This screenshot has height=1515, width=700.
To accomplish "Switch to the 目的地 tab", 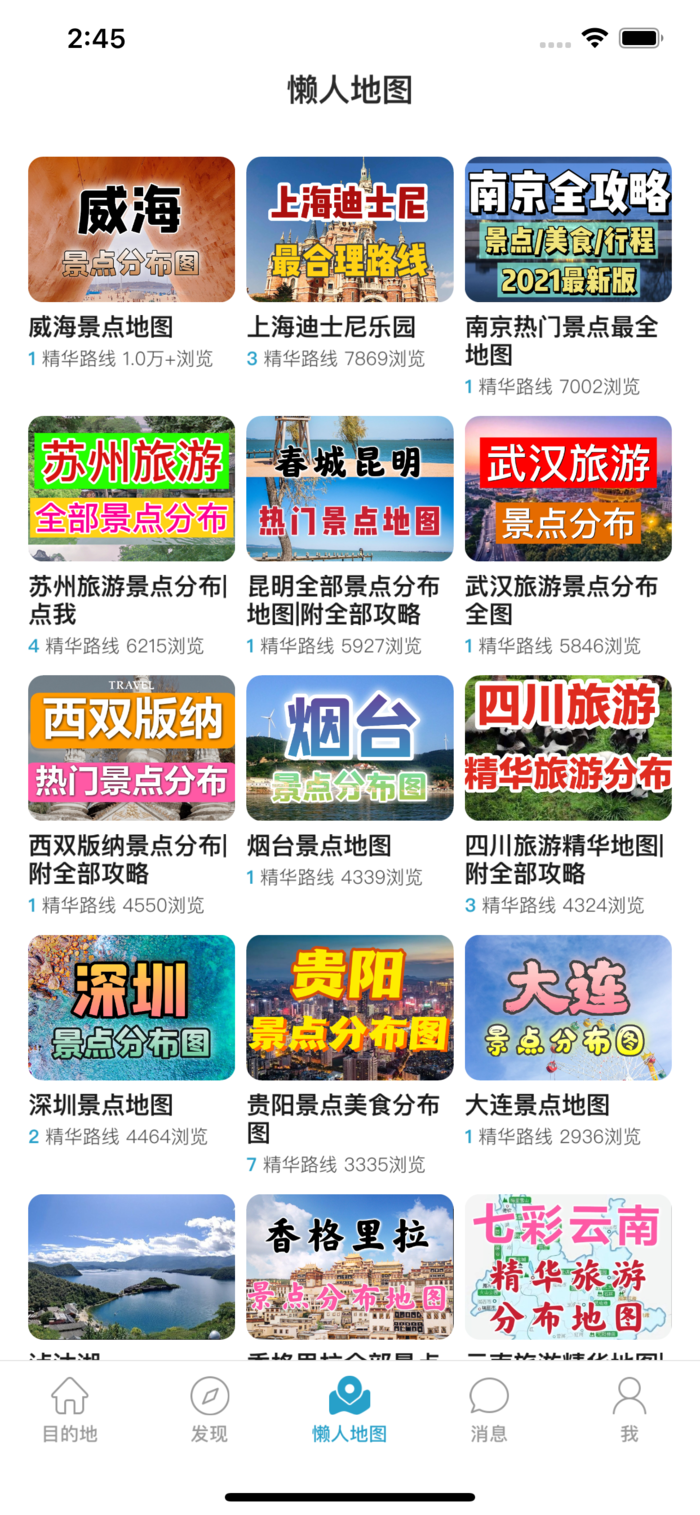I will pos(70,1409).
